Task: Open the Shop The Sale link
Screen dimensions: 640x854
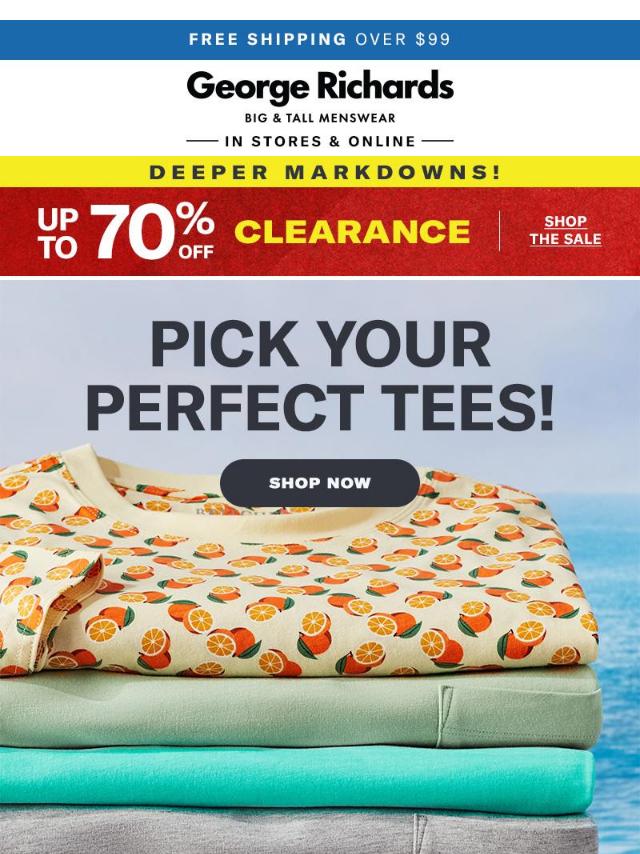Action: [x=565, y=230]
